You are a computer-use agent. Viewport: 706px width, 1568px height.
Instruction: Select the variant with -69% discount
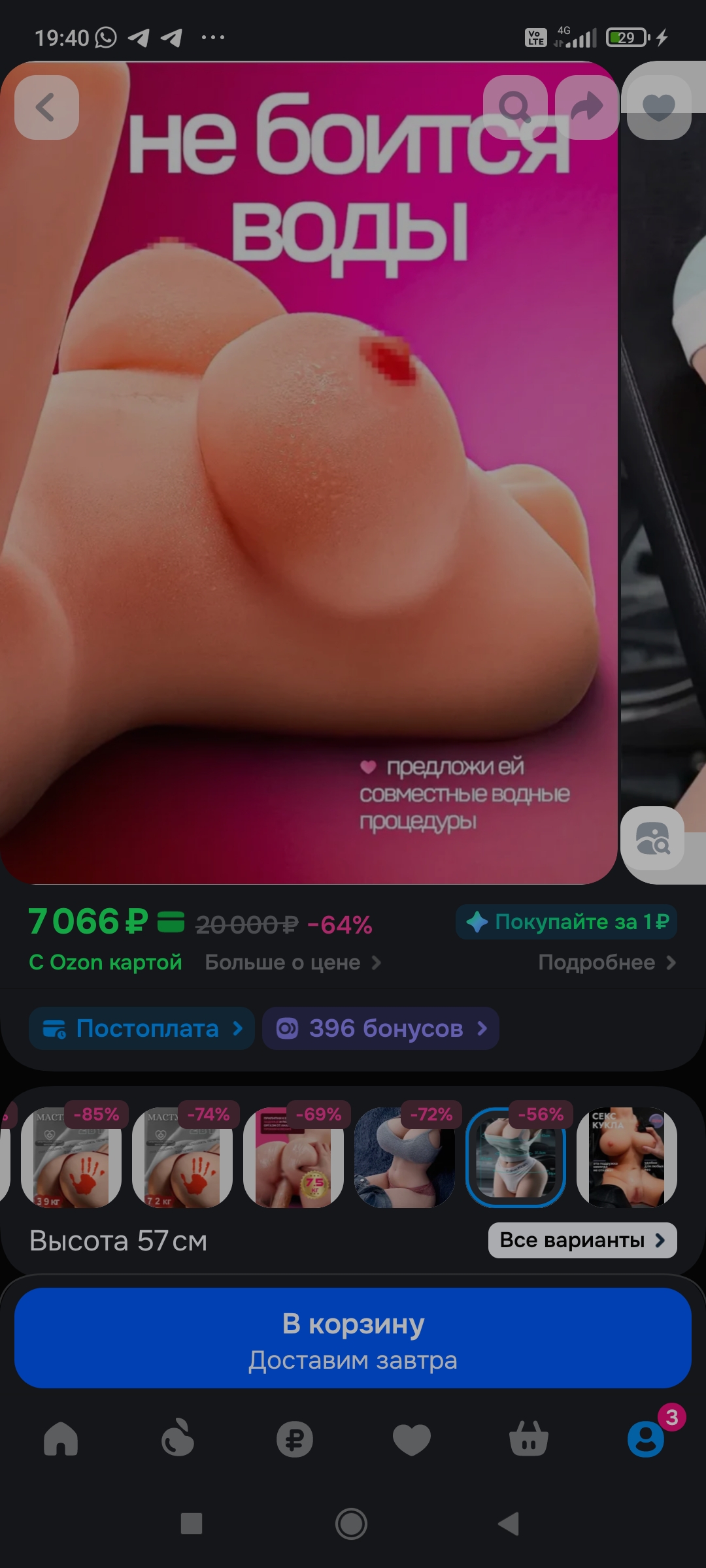[294, 1157]
